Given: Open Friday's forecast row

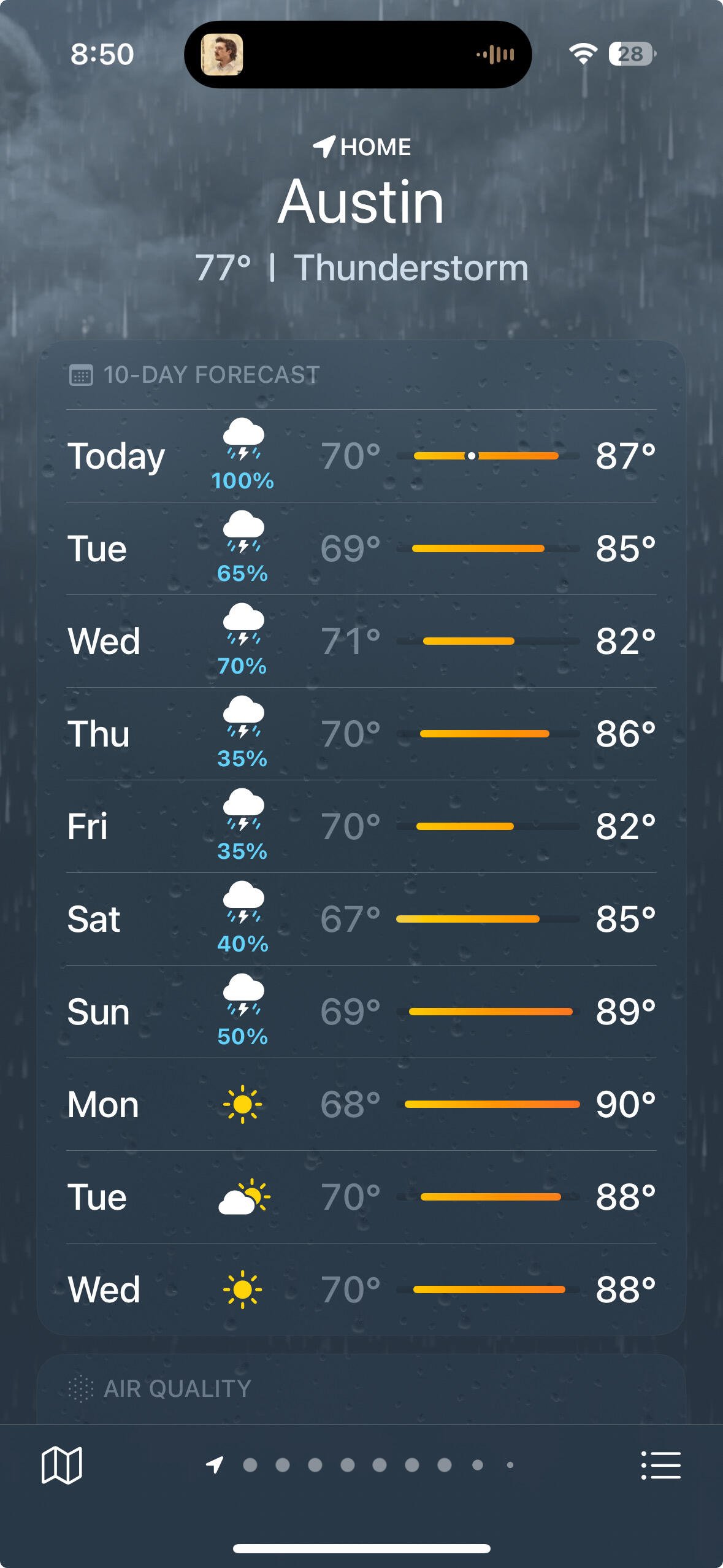Looking at the screenshot, I should tap(361, 826).
